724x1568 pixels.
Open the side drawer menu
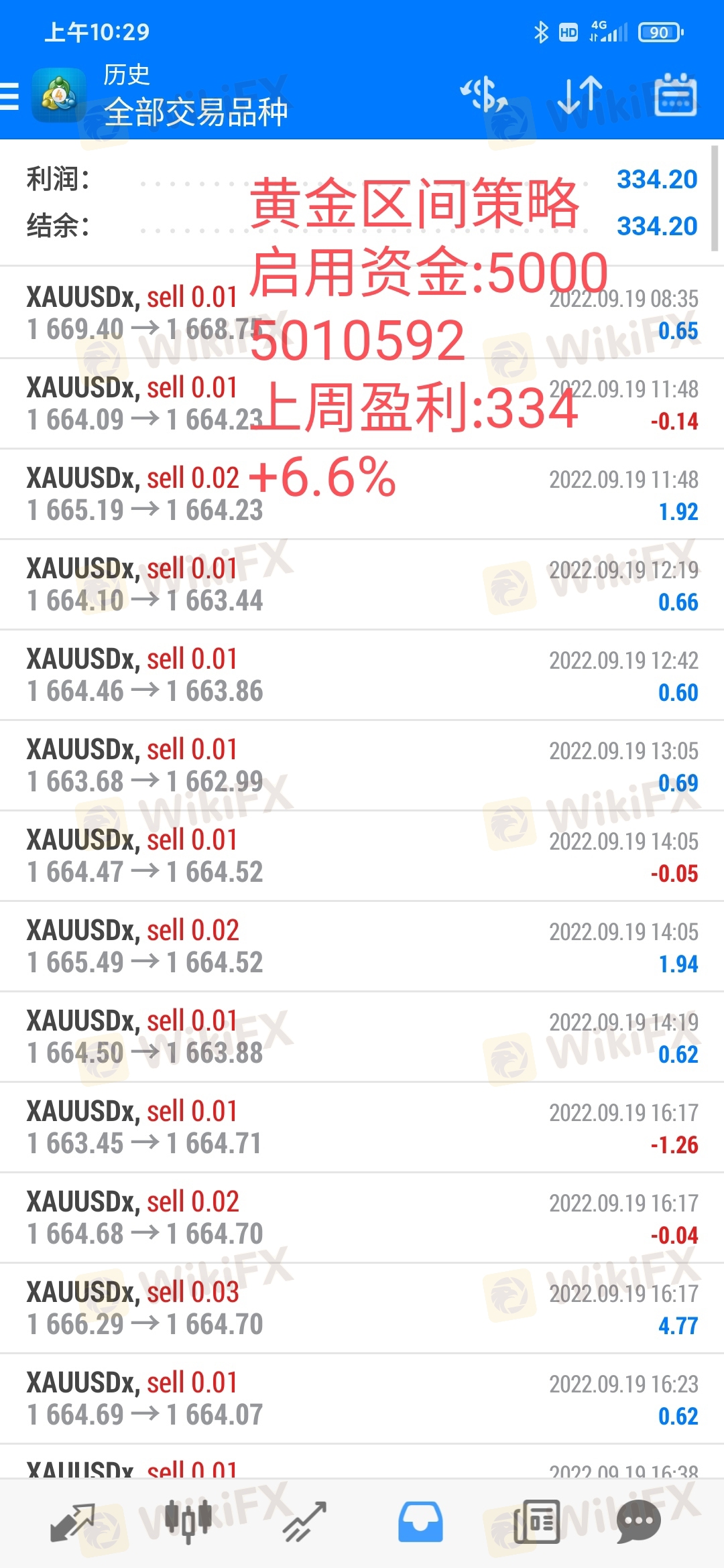point(11,96)
